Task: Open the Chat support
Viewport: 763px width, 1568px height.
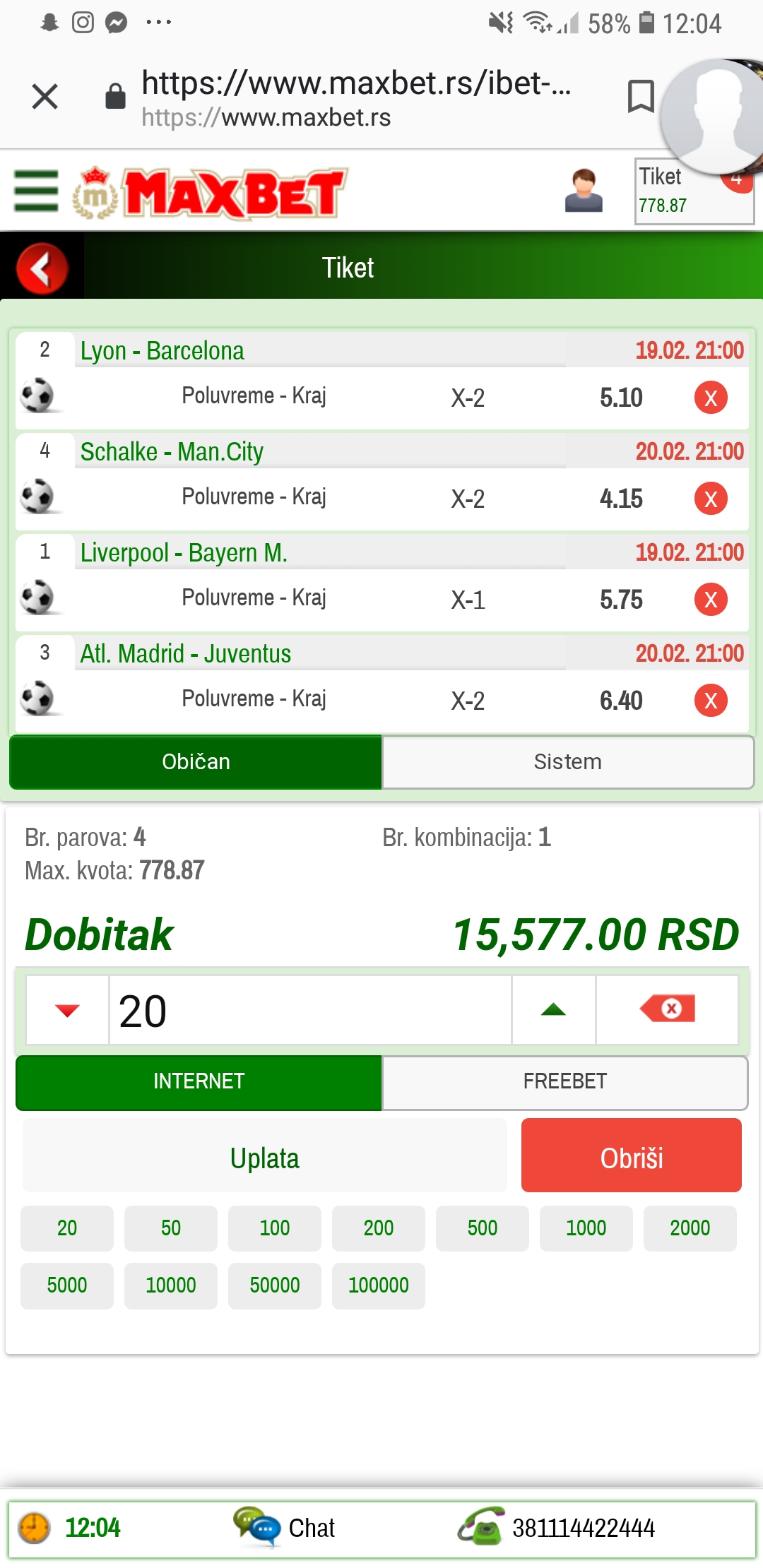Action: click(x=285, y=1528)
